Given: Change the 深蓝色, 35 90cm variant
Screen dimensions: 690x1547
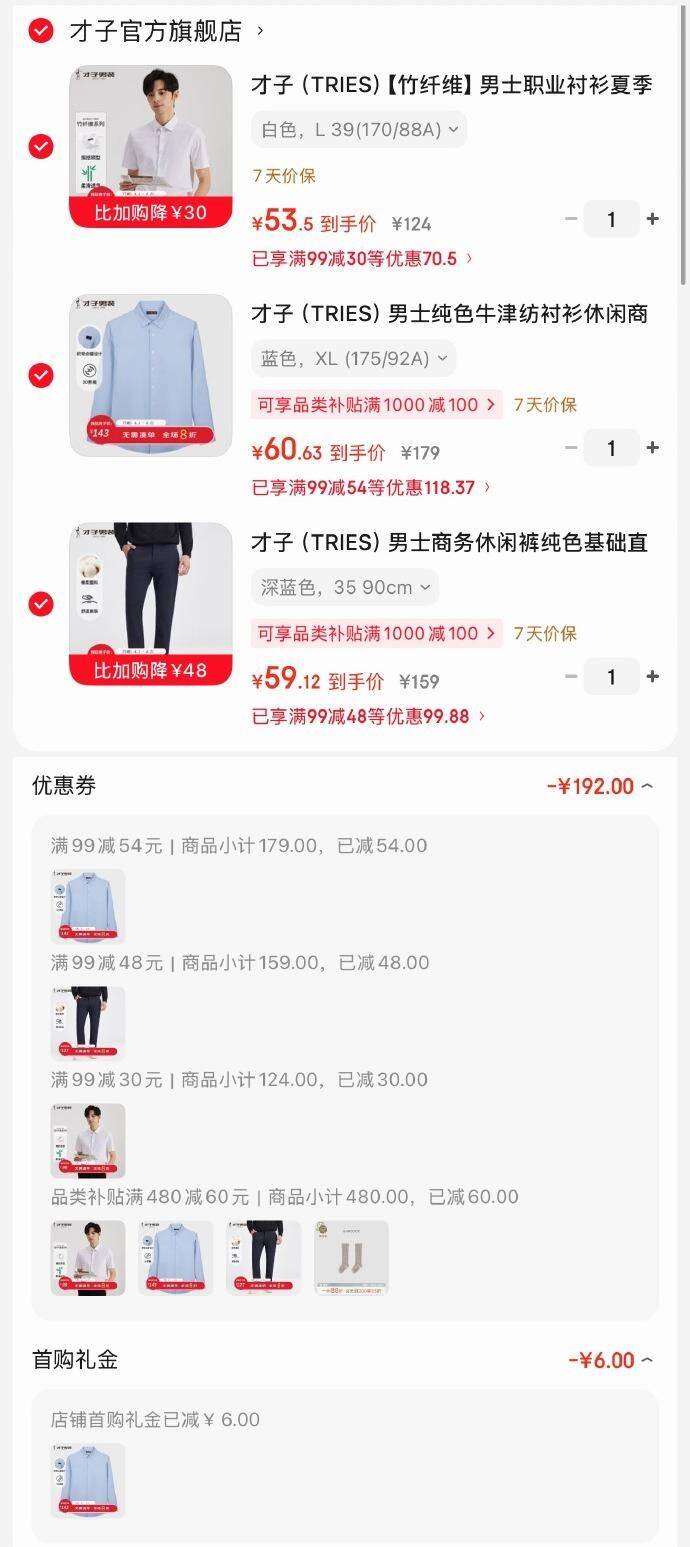Looking at the screenshot, I should click(344, 587).
